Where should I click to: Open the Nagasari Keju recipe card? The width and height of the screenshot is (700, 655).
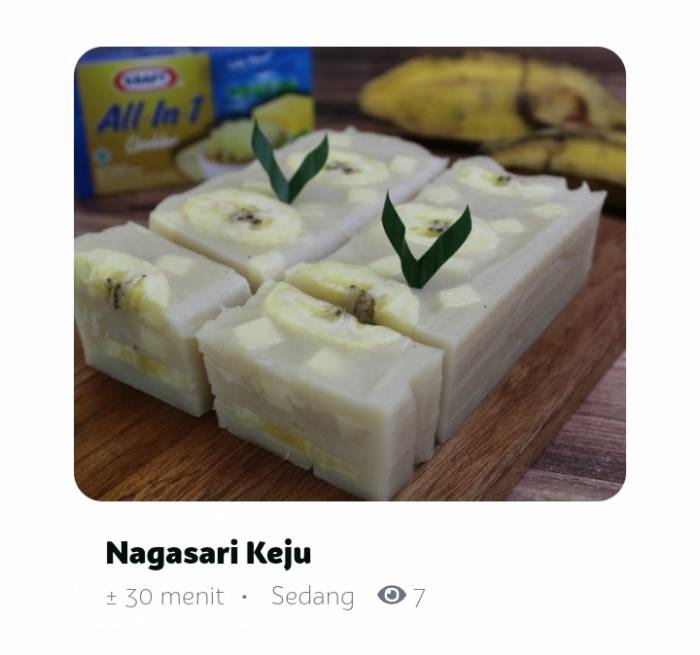pyautogui.click(x=349, y=273)
